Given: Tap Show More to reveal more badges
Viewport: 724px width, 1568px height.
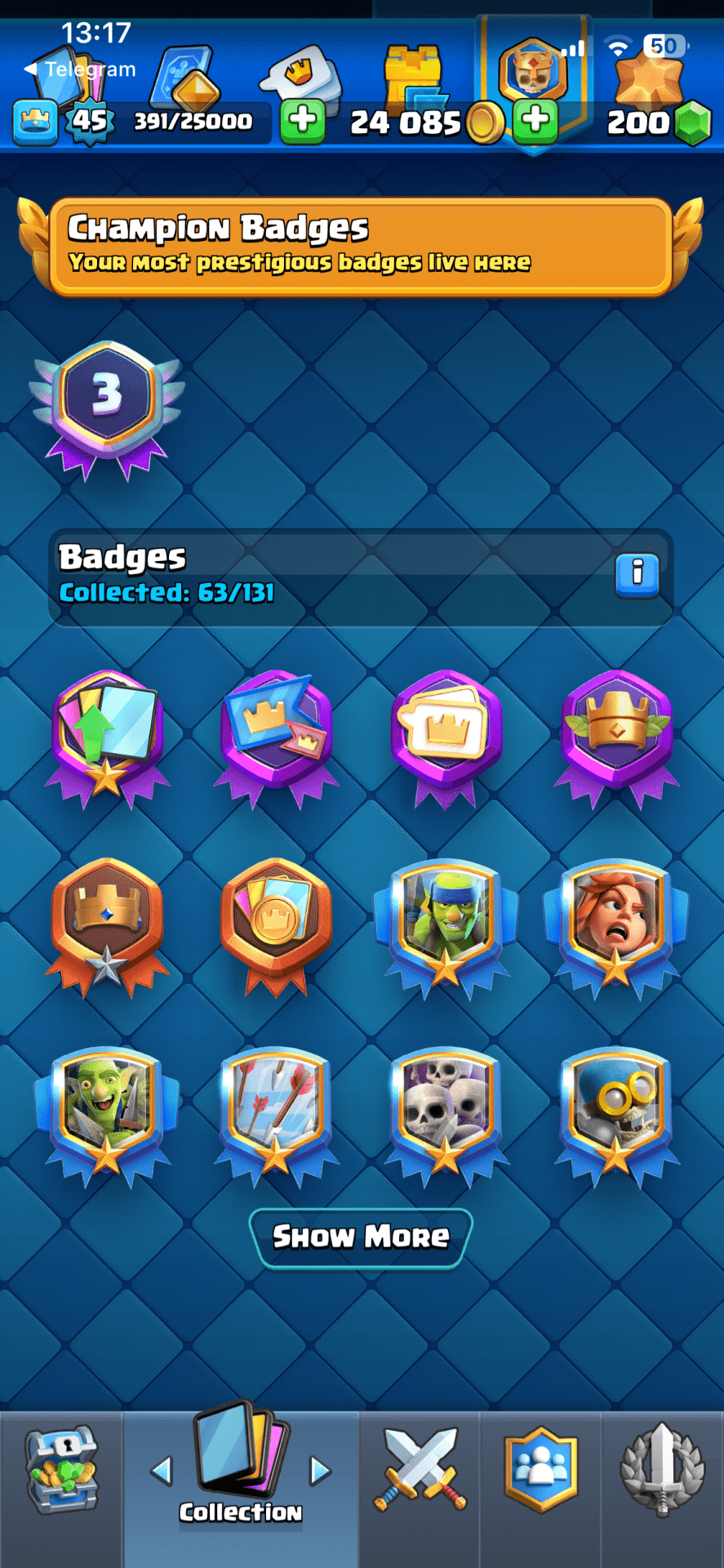Looking at the screenshot, I should (x=361, y=1237).
